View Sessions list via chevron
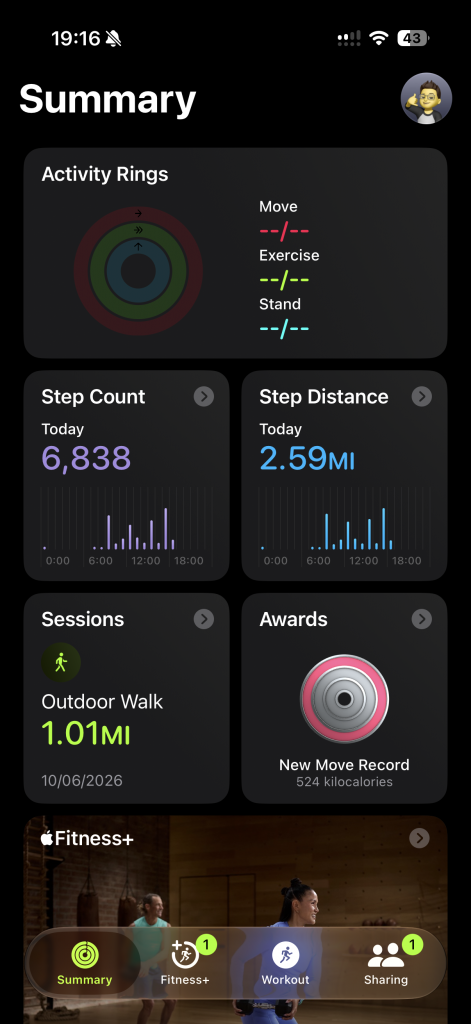Screen dimensions: 471x1024 204,619
